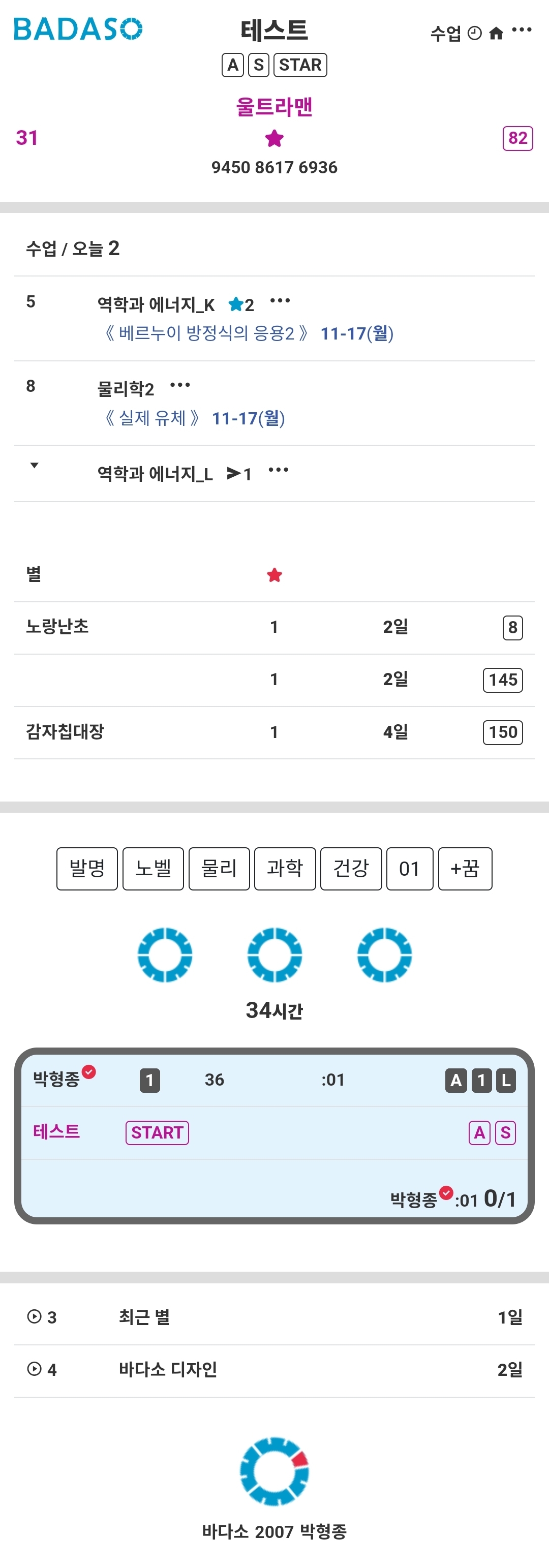The image size is (549, 1568).
Task: Open the home icon in header
Action: click(496, 33)
